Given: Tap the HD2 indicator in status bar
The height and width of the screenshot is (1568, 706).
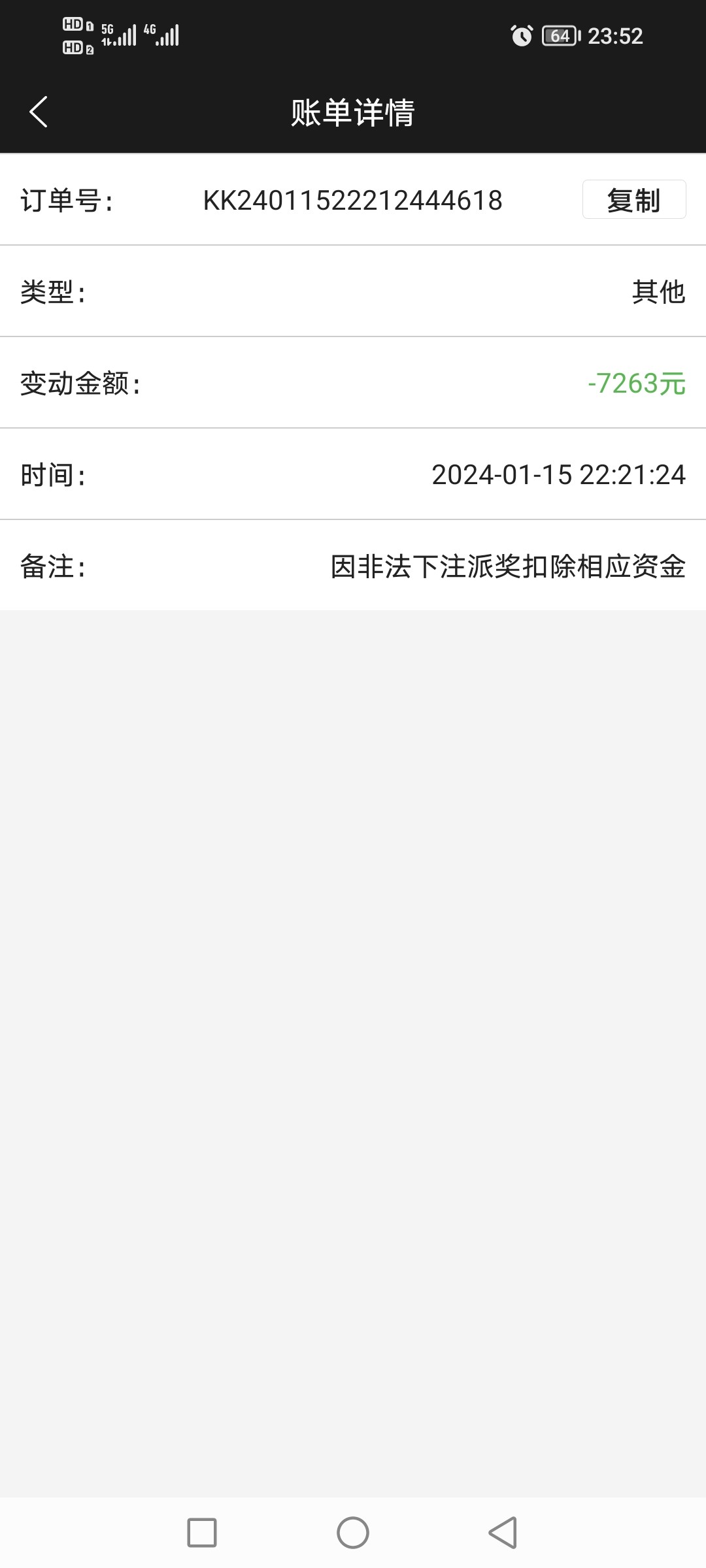Looking at the screenshot, I should [73, 47].
